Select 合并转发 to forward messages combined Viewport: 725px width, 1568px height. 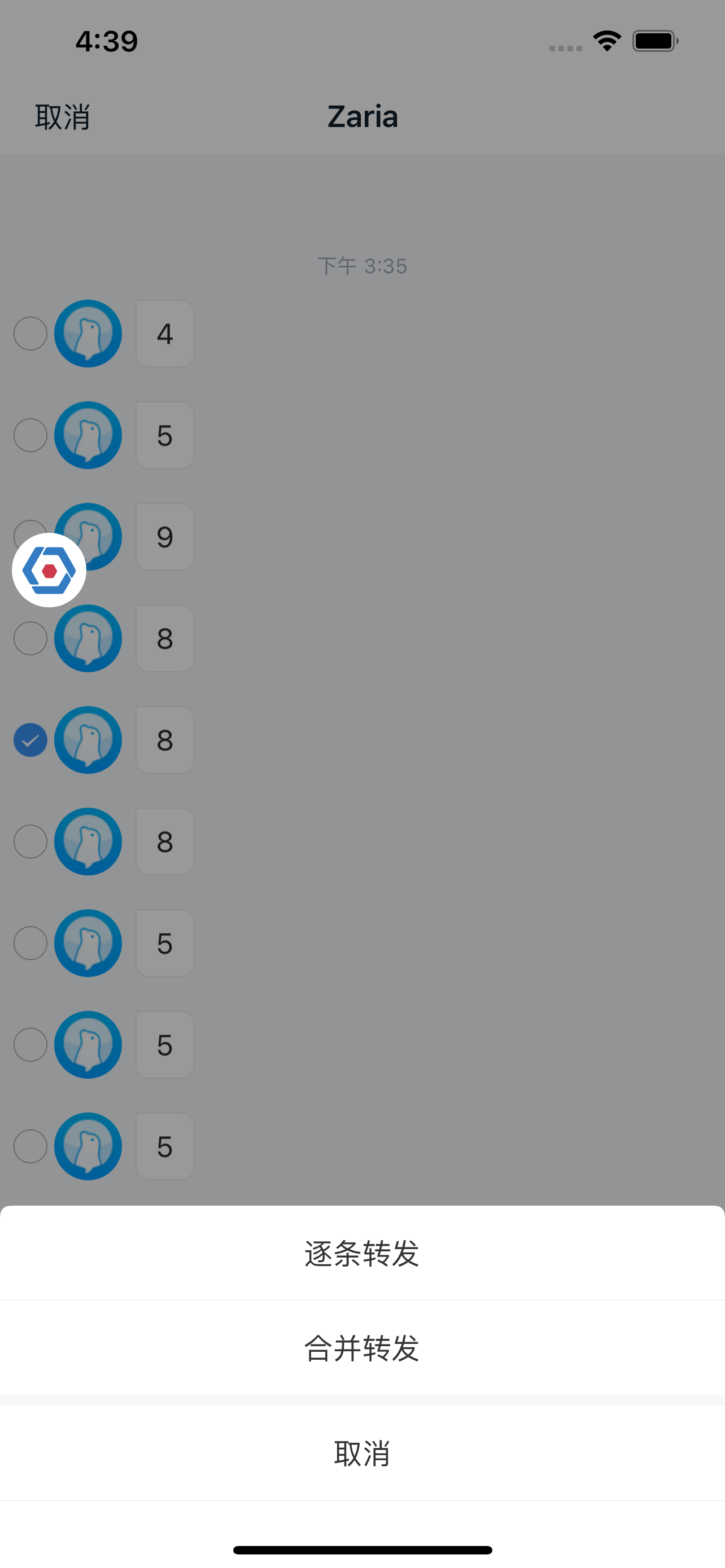pyautogui.click(x=362, y=1348)
